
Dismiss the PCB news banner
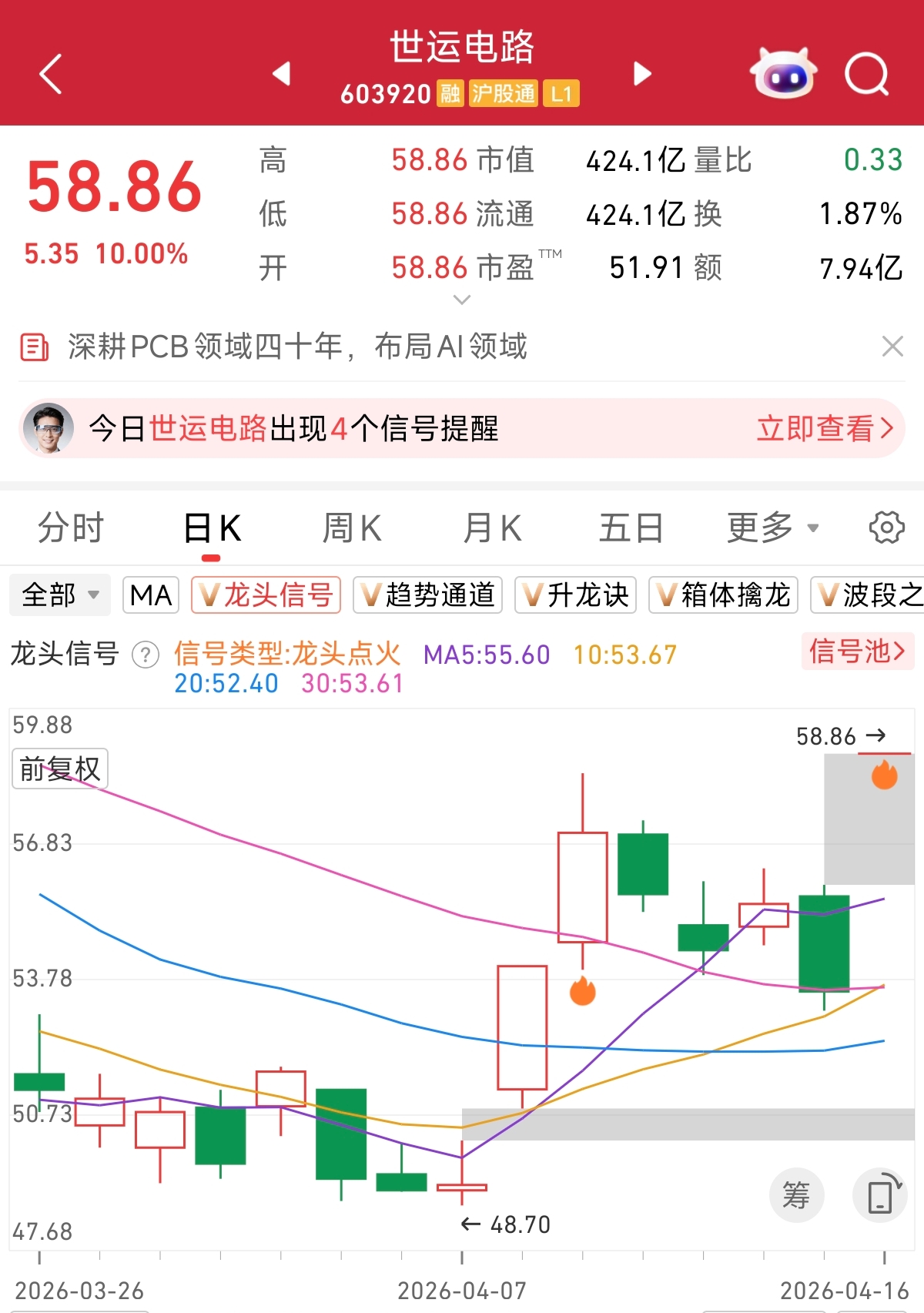(x=892, y=347)
